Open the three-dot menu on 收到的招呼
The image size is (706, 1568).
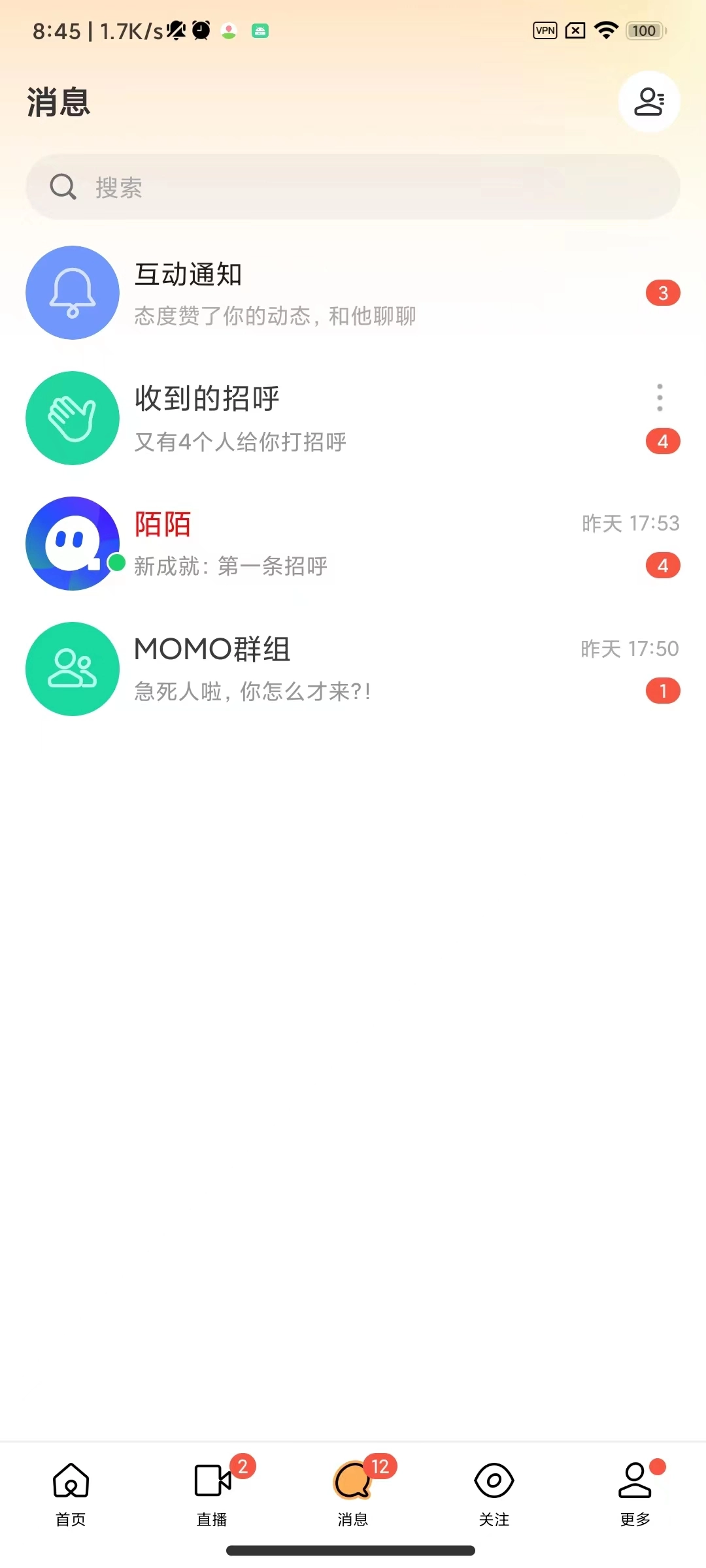(660, 397)
